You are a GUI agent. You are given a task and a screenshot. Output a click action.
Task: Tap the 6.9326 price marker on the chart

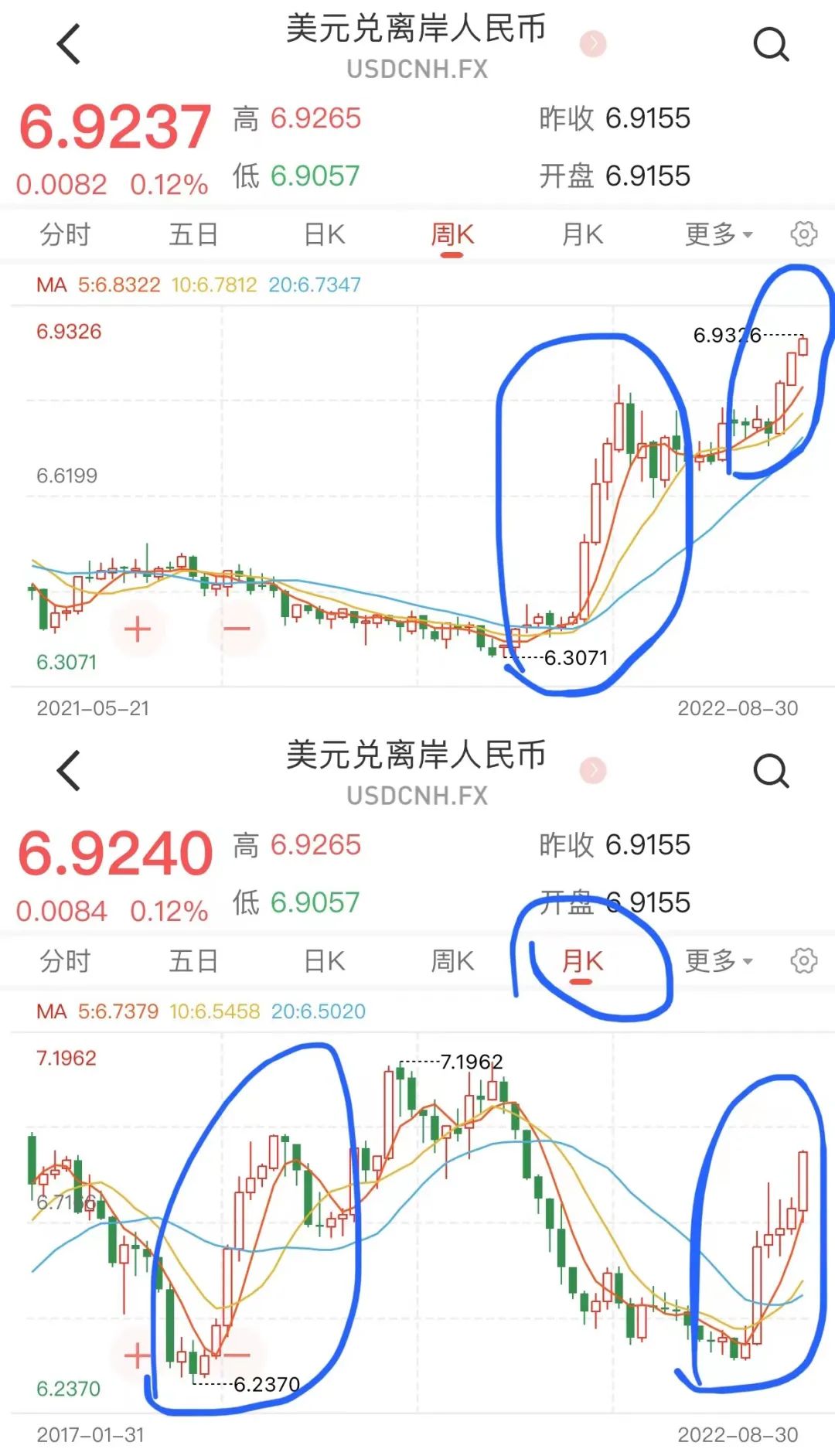(x=727, y=335)
